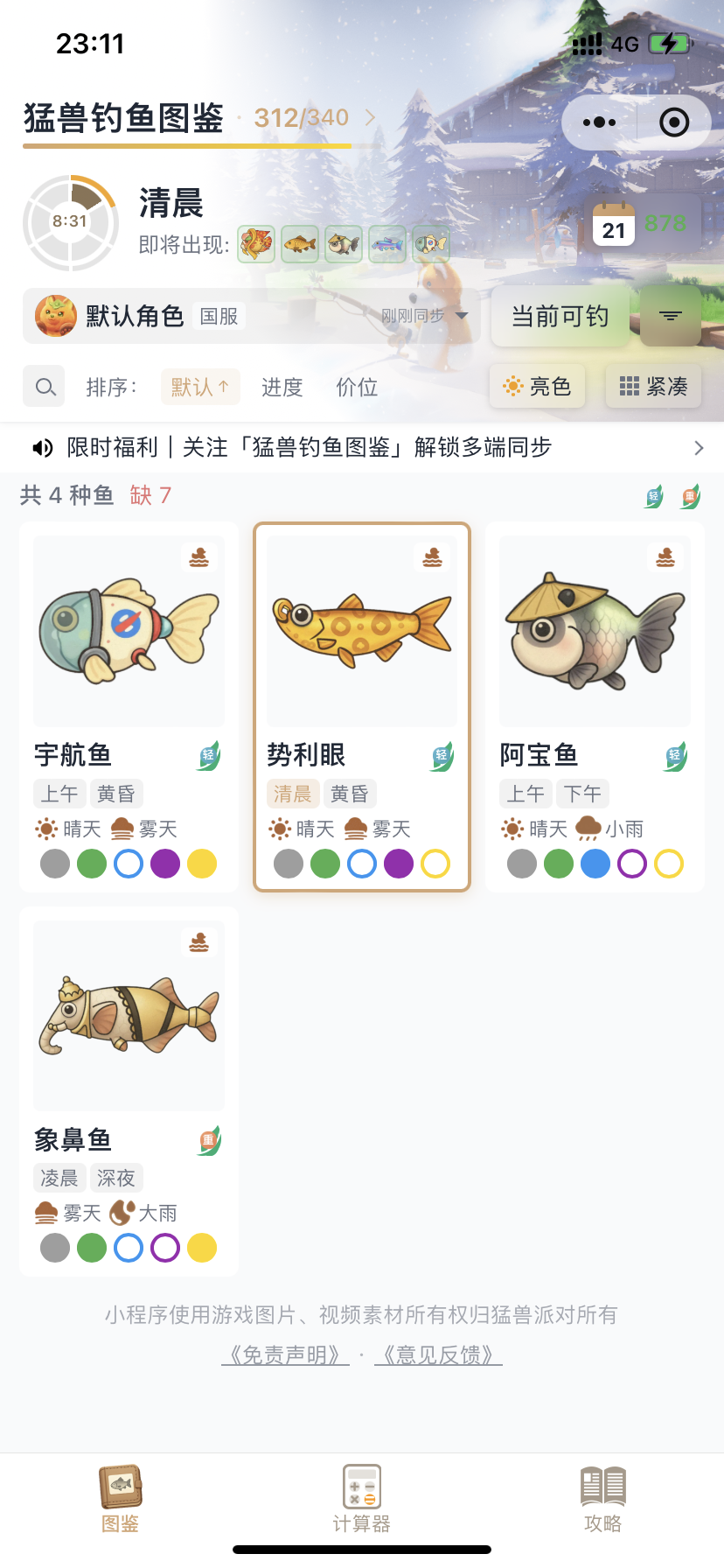
Task: Switch to the 计算器 tab
Action: (x=361, y=1497)
